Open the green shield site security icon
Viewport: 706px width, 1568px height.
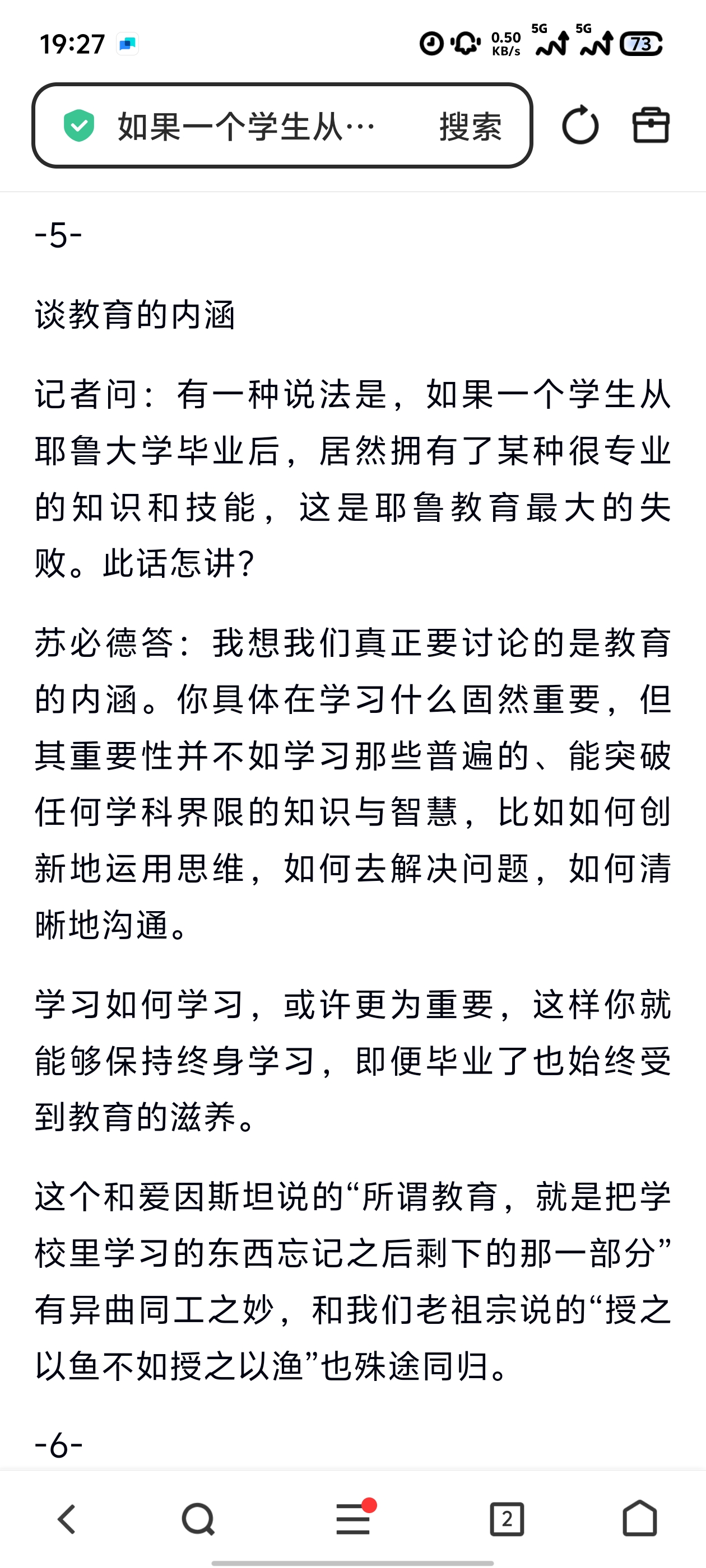[79, 126]
